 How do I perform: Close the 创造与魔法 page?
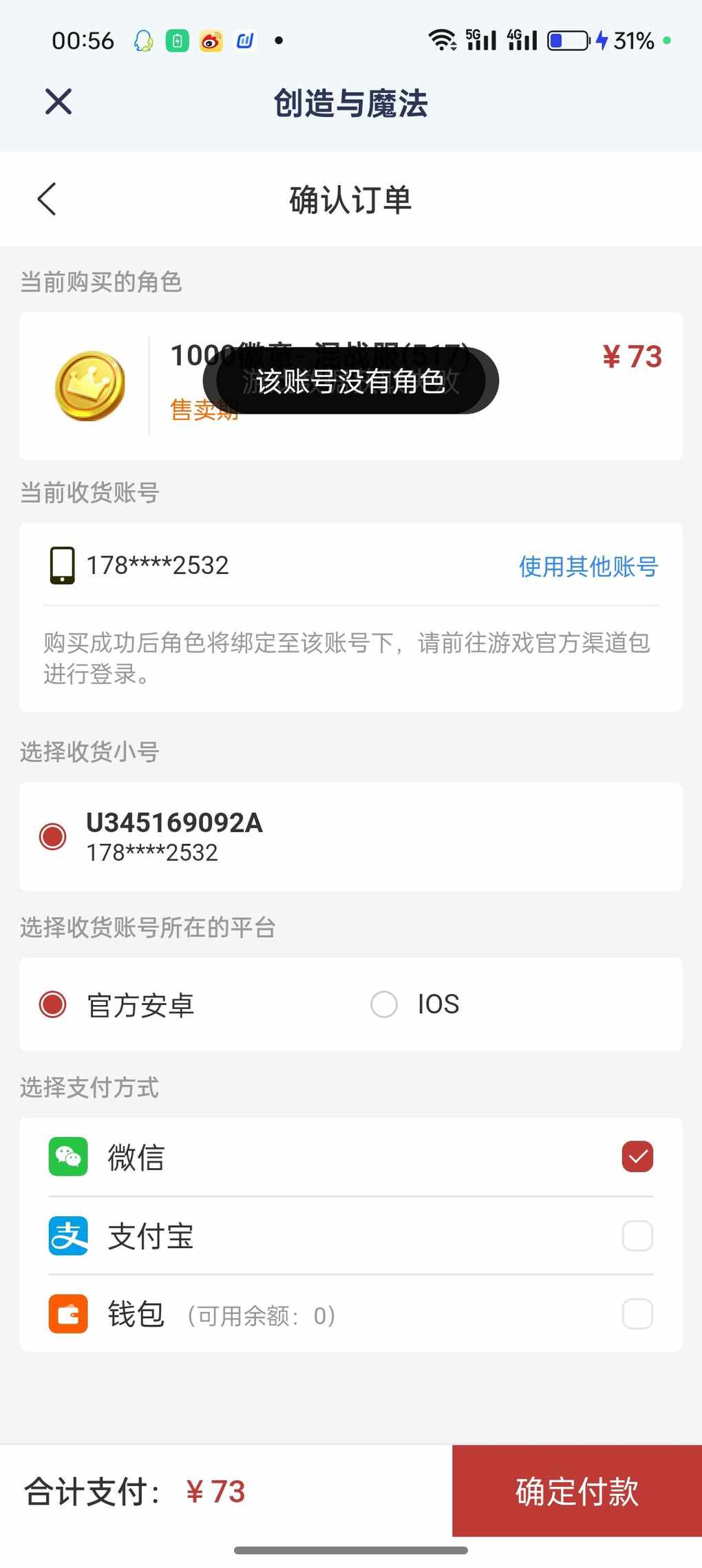[x=58, y=102]
